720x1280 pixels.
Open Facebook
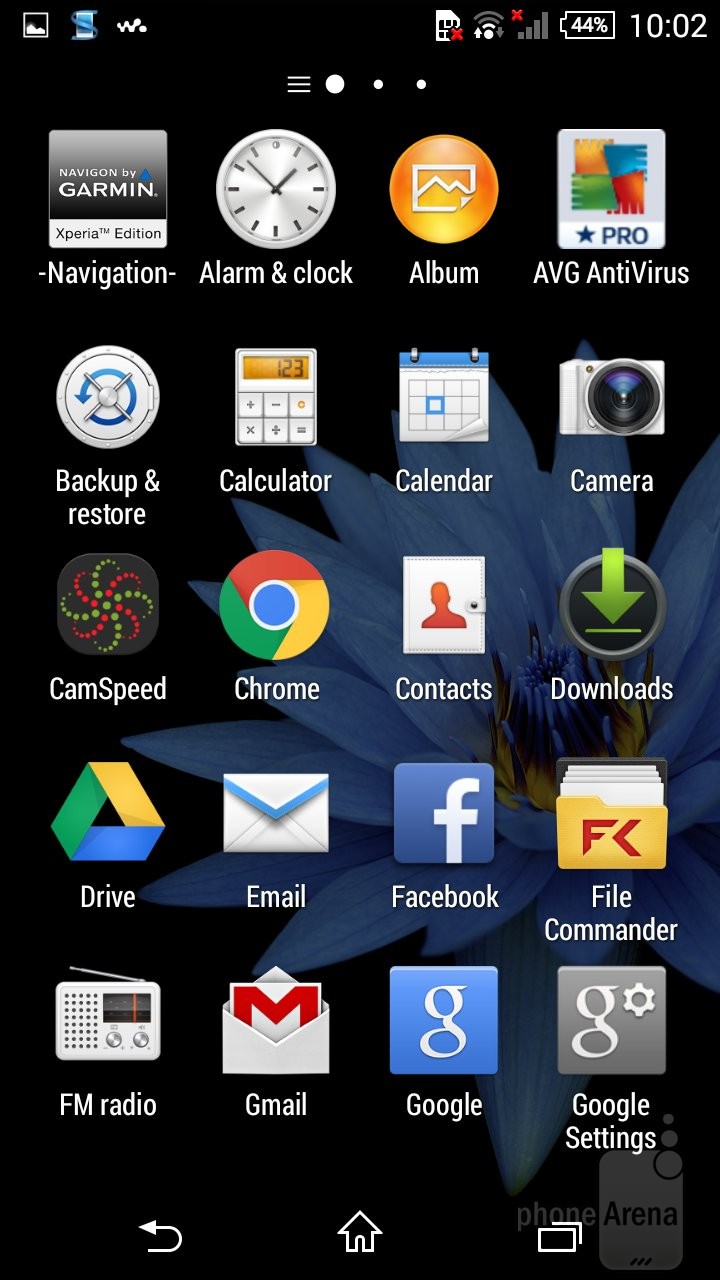444,813
